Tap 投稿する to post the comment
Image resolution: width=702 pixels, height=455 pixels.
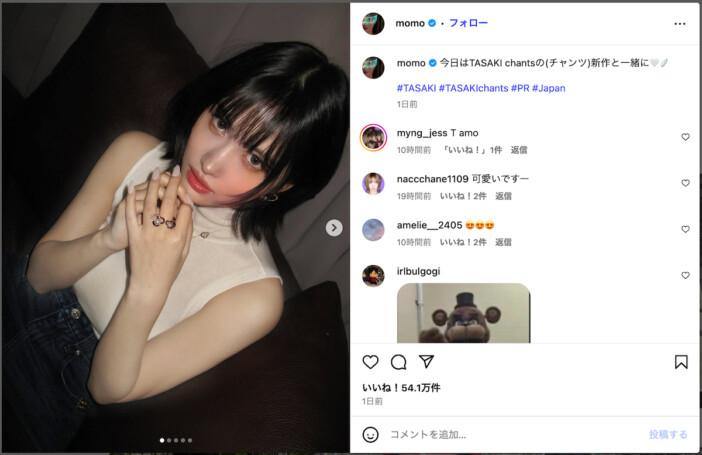point(668,434)
